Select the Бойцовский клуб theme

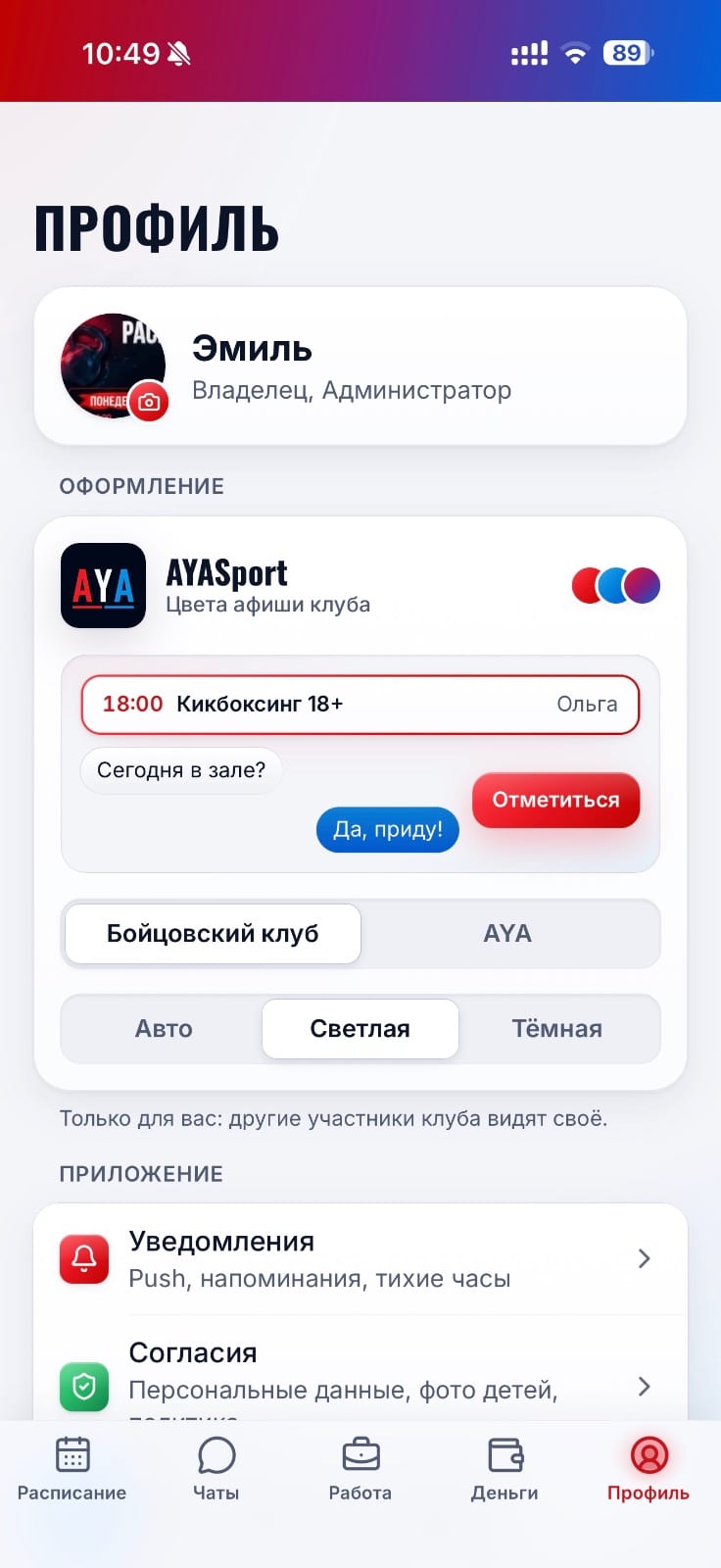click(x=213, y=934)
